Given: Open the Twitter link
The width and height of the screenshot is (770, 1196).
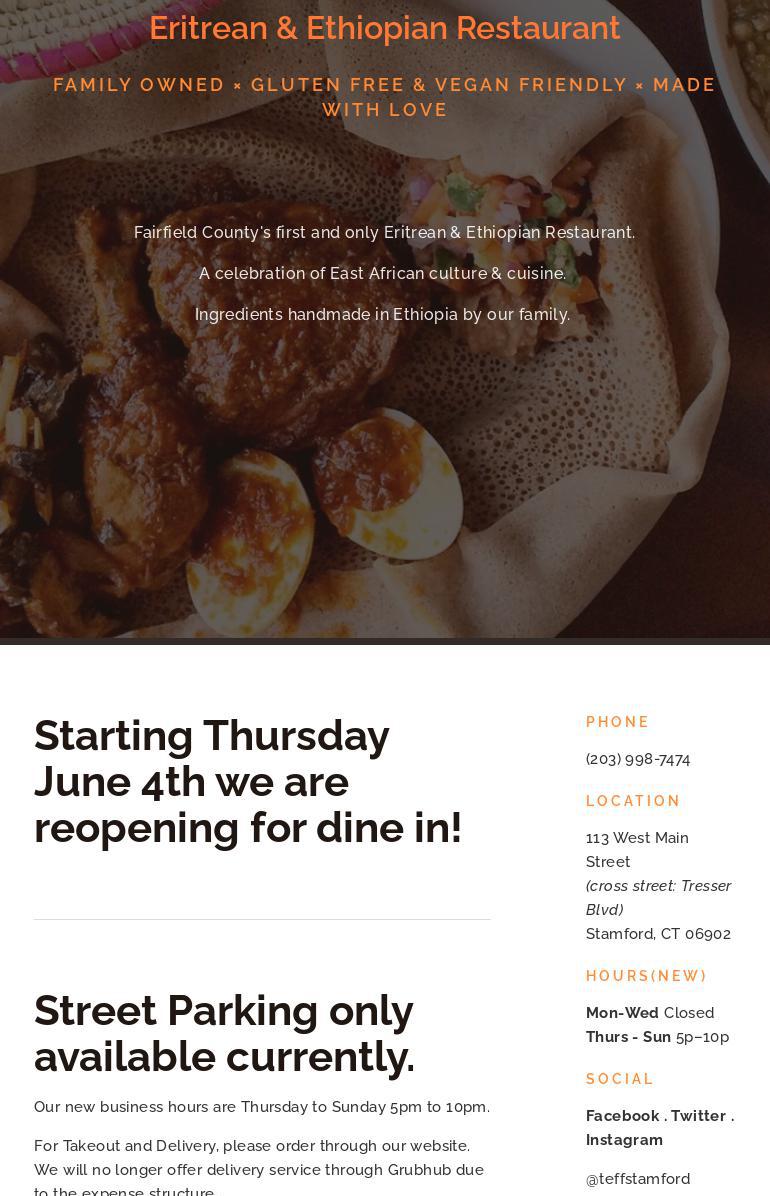Looking at the screenshot, I should (698, 1116).
